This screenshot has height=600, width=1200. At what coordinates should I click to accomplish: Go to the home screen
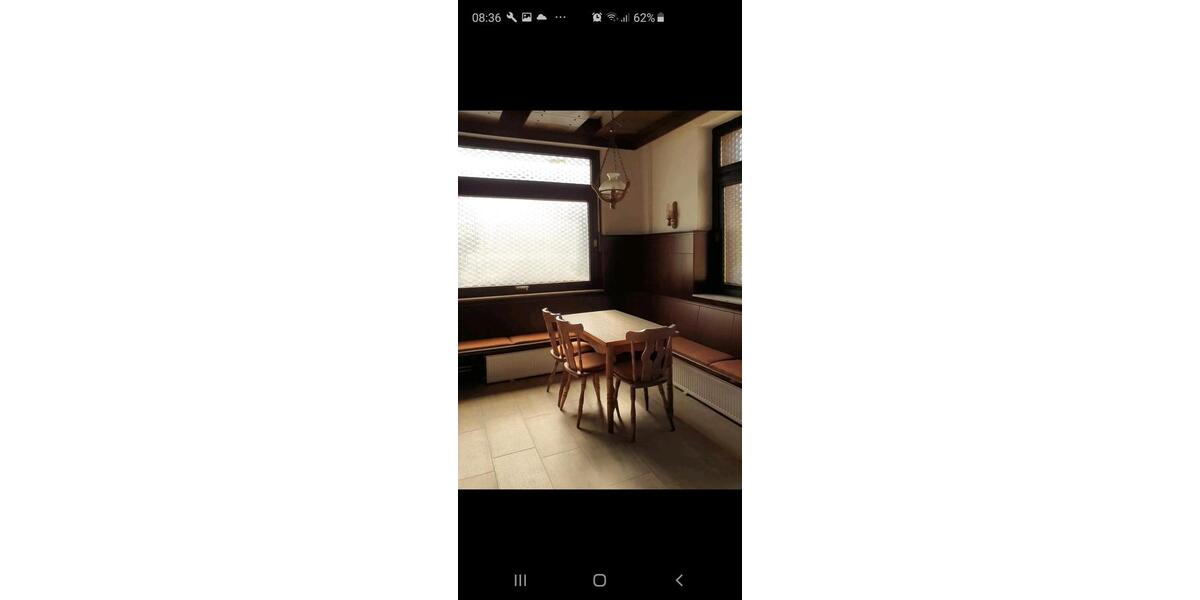599,580
